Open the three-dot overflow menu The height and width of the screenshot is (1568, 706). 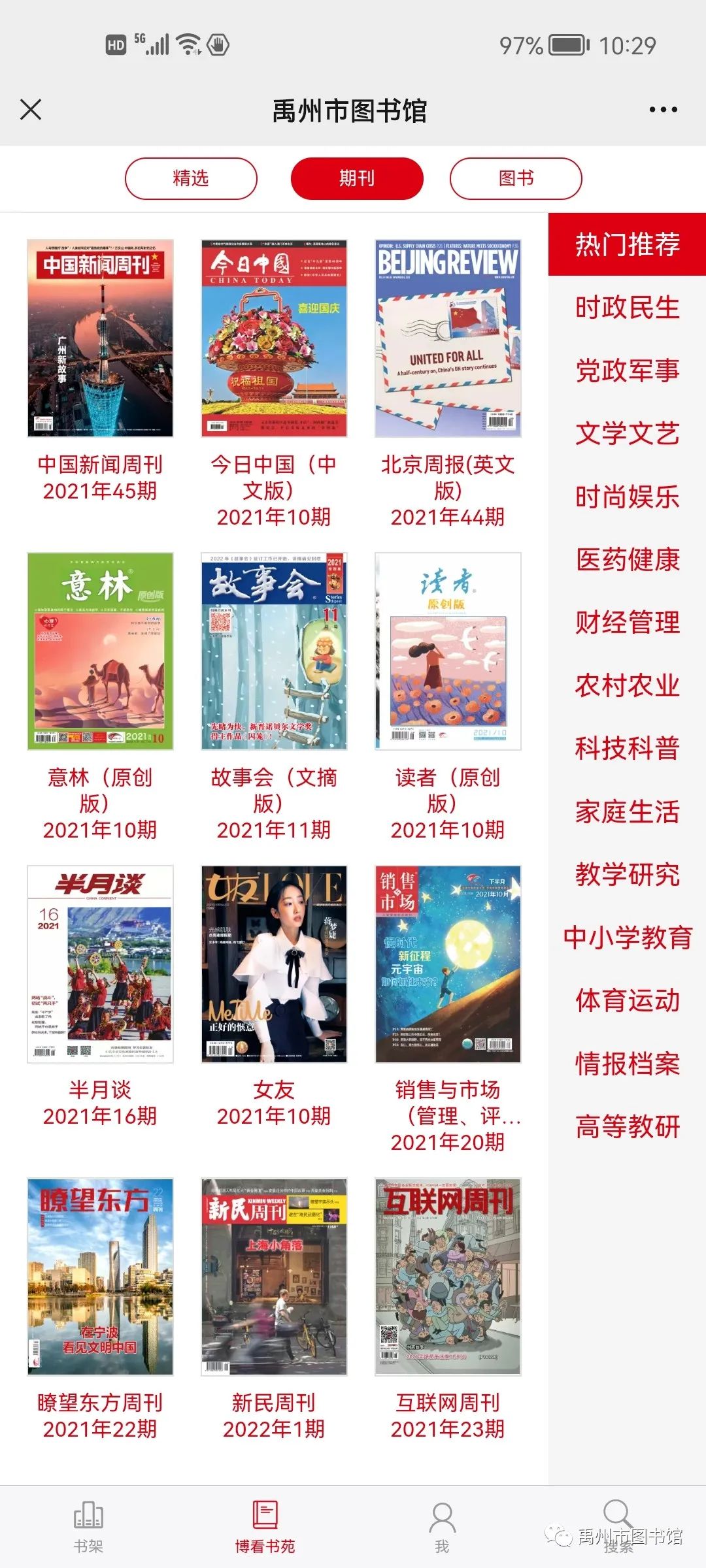click(663, 110)
